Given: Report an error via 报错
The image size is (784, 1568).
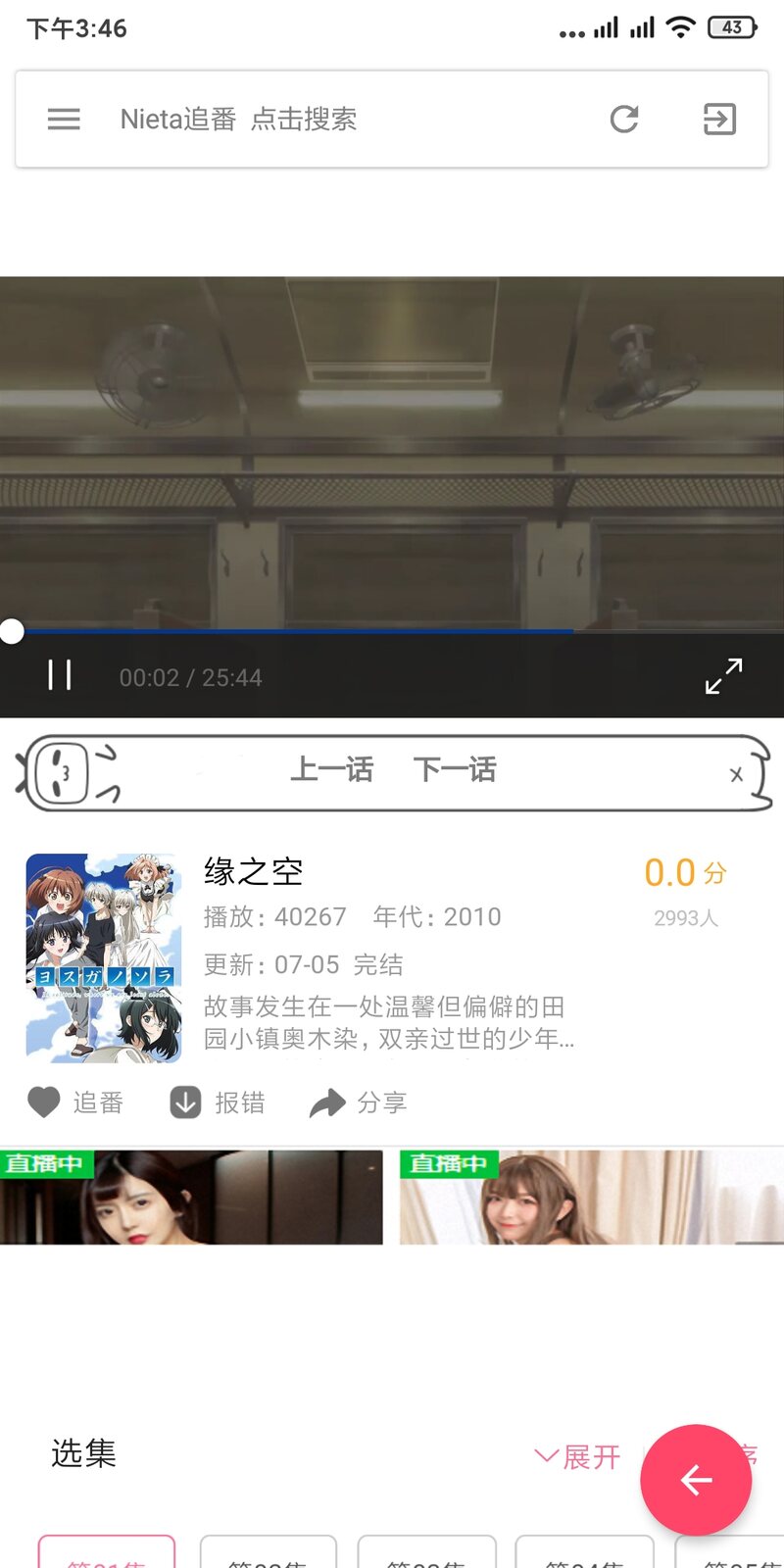Looking at the screenshot, I should [x=218, y=1102].
